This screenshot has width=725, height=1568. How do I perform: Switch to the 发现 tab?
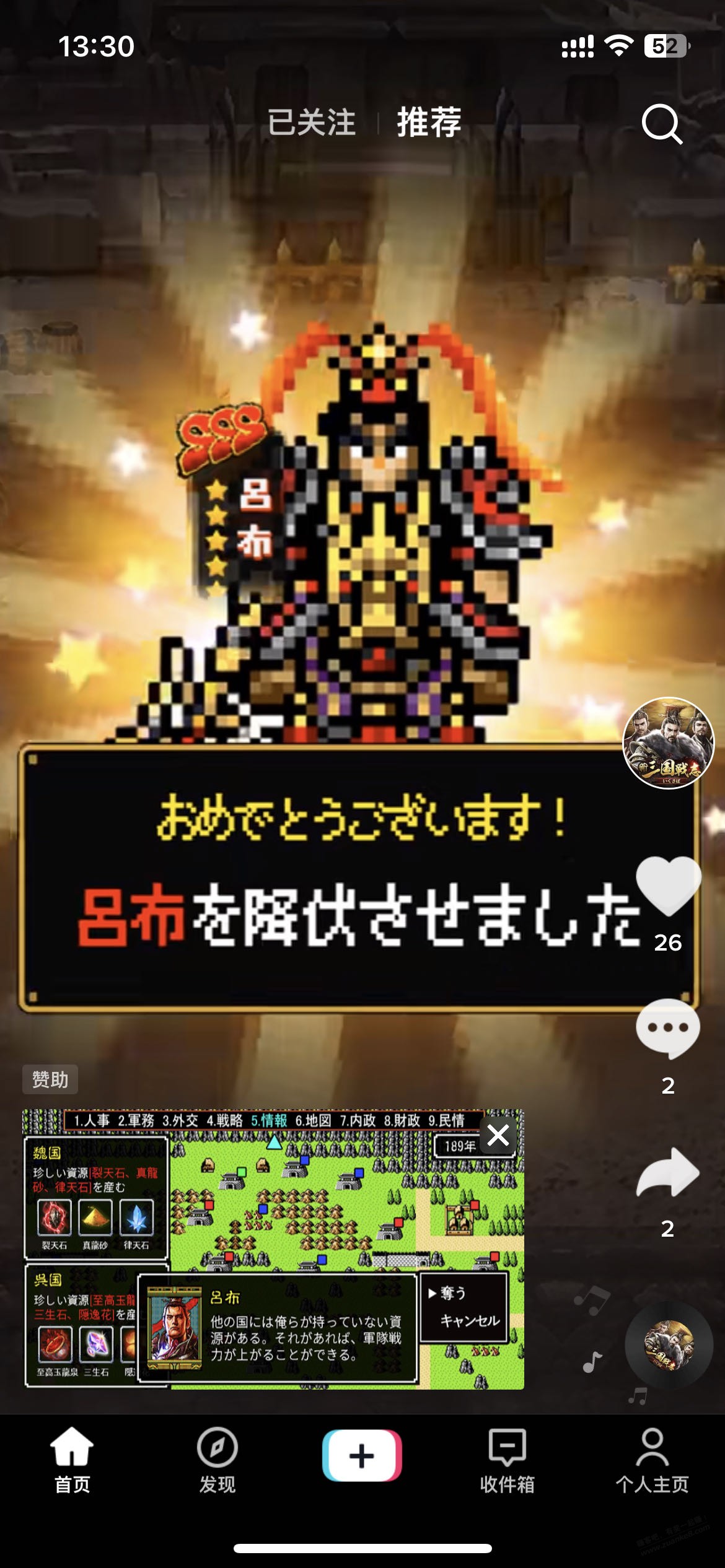tap(217, 1461)
